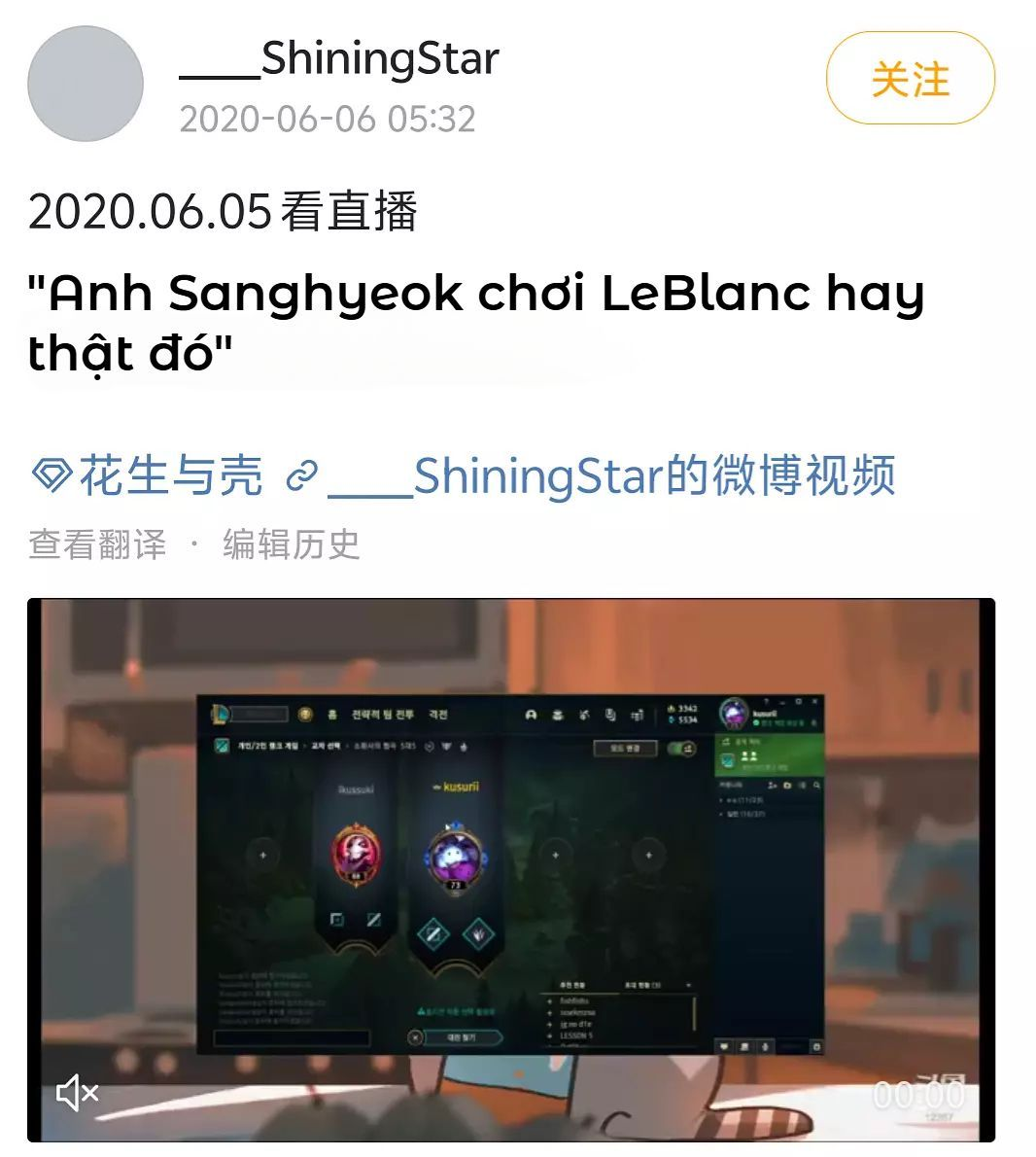Screen dimensions: 1036x1157
Task: Tap 查看翻译 to translate the post
Action: click(x=97, y=544)
